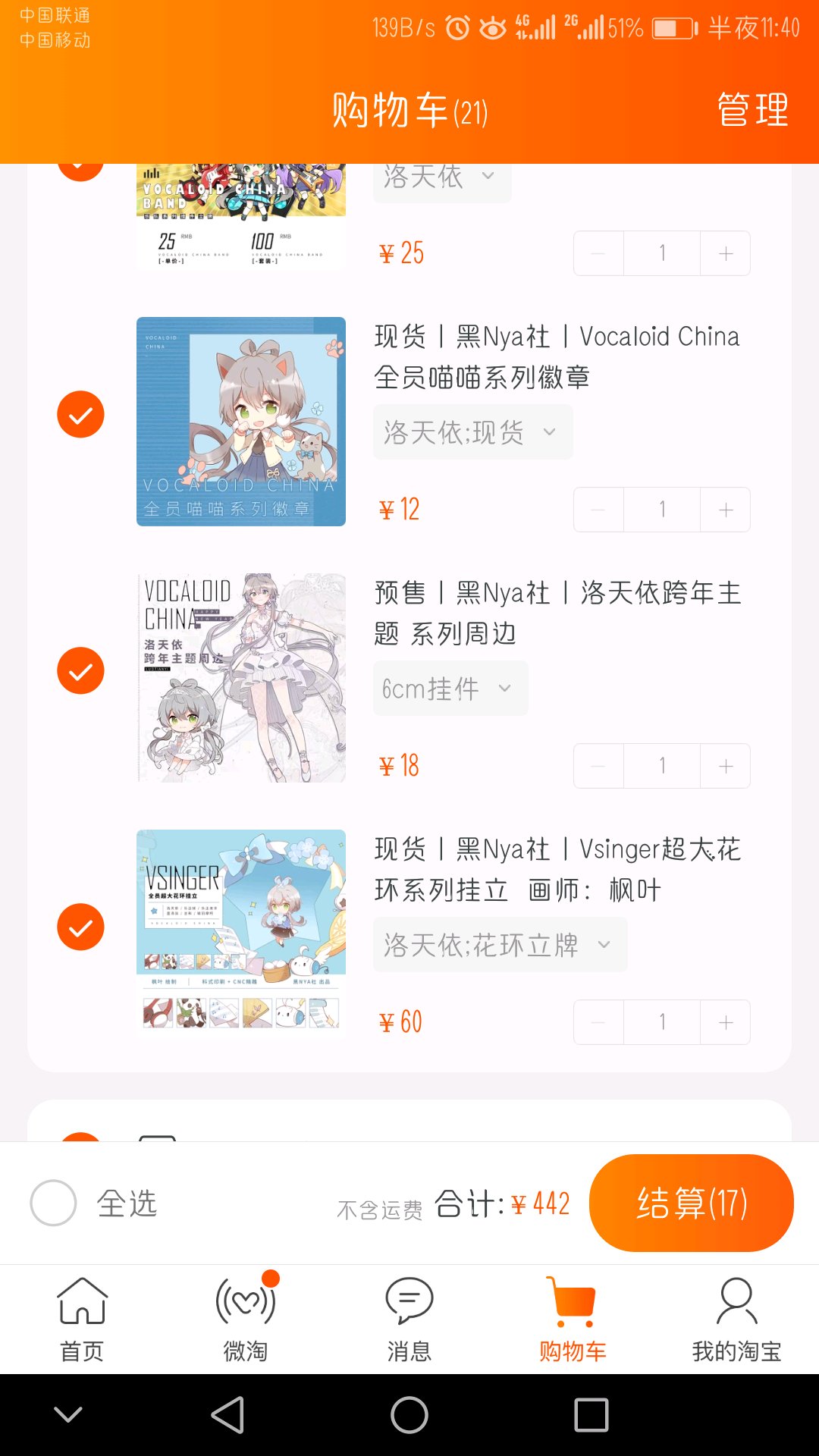
Task: Expand the 洛天依:现货 variant dropdown
Action: pyautogui.click(x=472, y=432)
